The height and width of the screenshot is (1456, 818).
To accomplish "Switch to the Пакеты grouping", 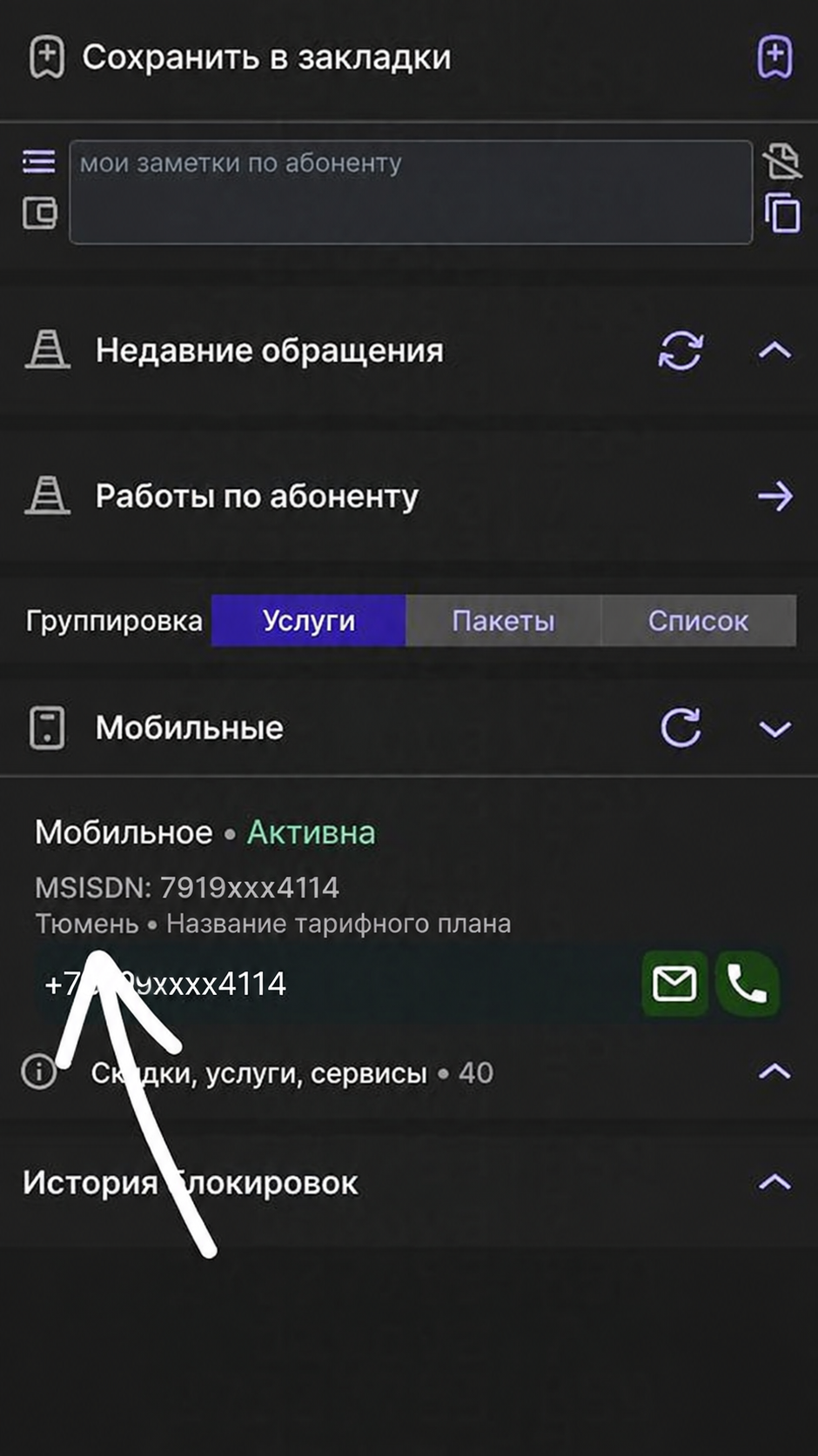I will pyautogui.click(x=503, y=620).
